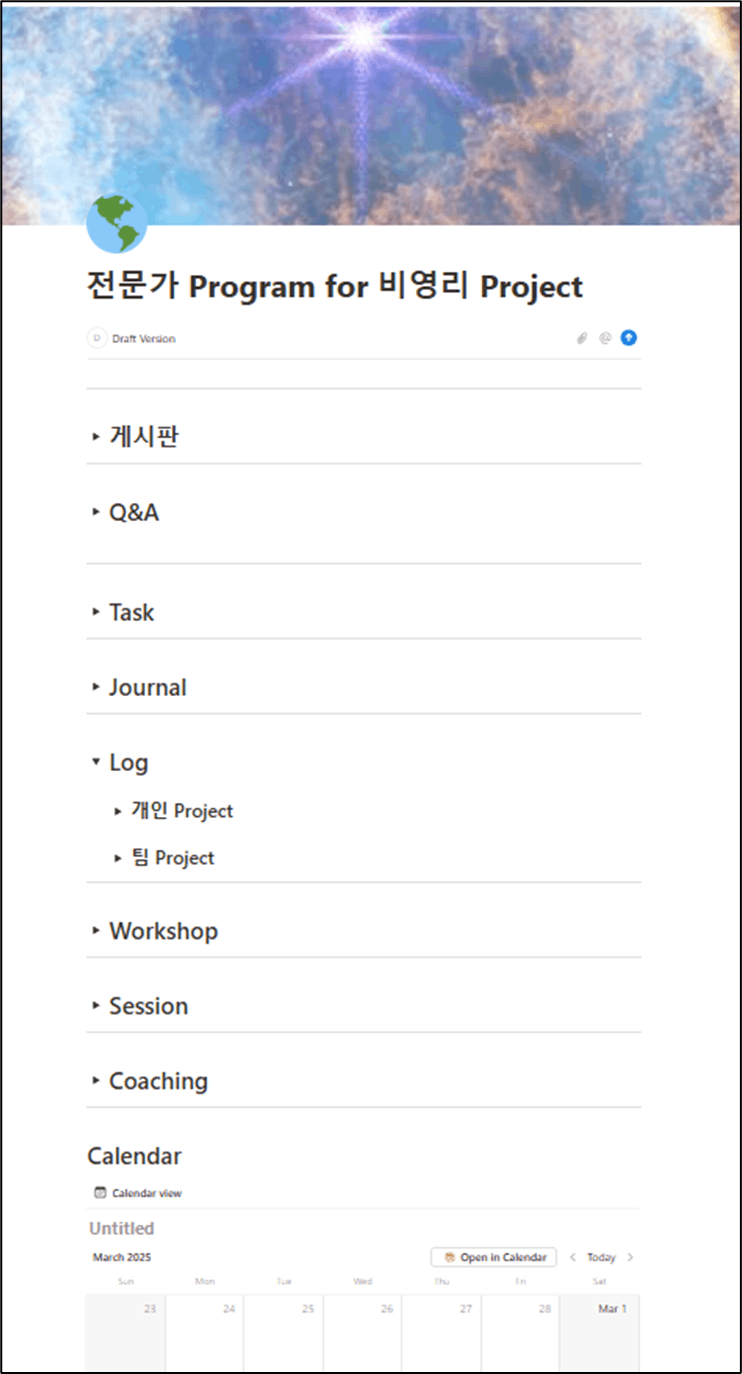The image size is (742, 1374).
Task: Expand the 게시판 toggle section
Action: coord(96,437)
